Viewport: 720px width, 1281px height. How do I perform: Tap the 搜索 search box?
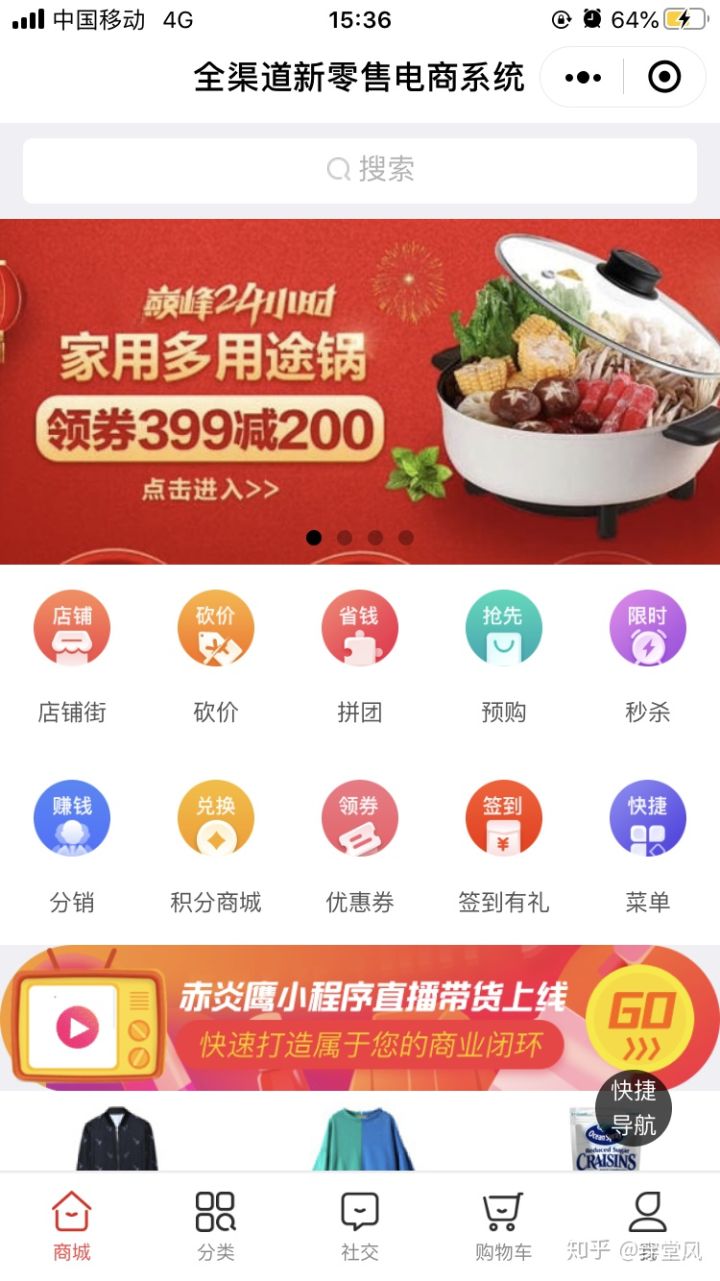[360, 170]
